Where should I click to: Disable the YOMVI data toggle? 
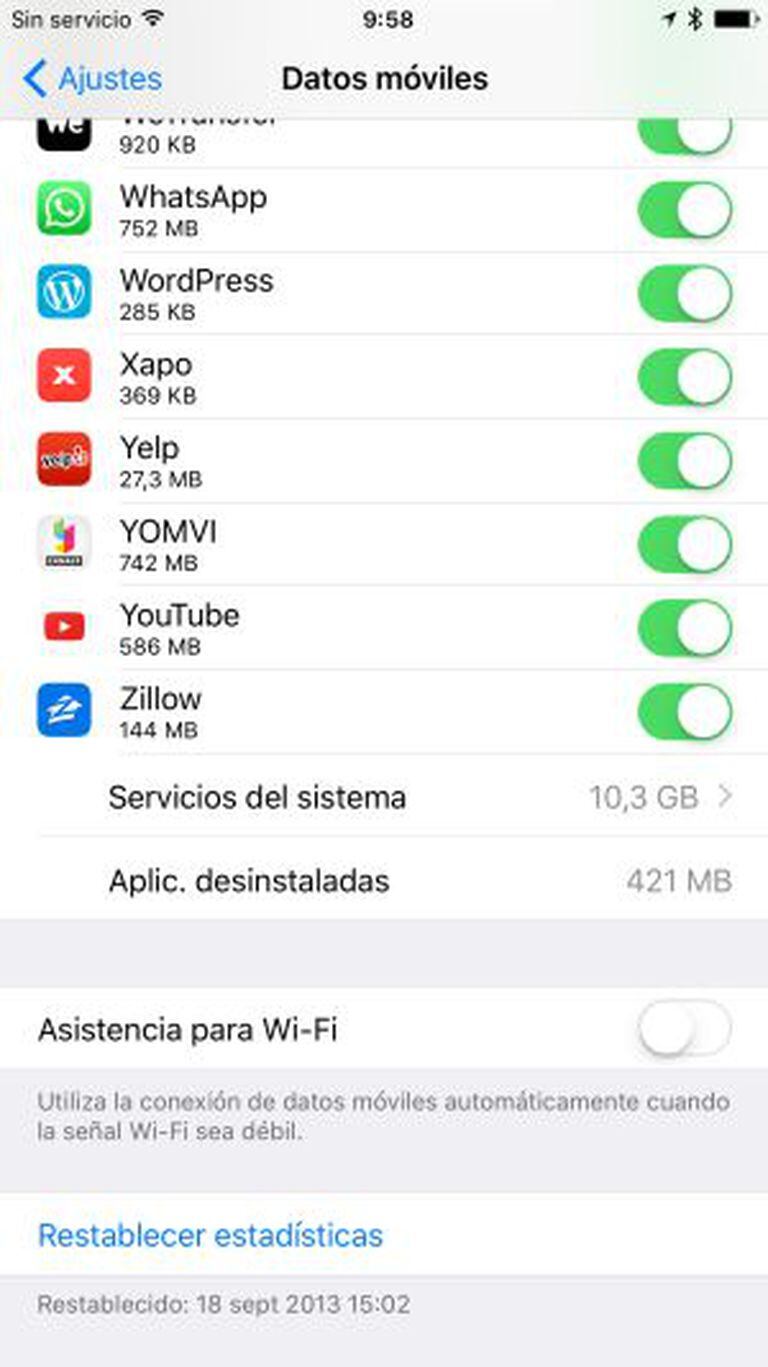685,545
